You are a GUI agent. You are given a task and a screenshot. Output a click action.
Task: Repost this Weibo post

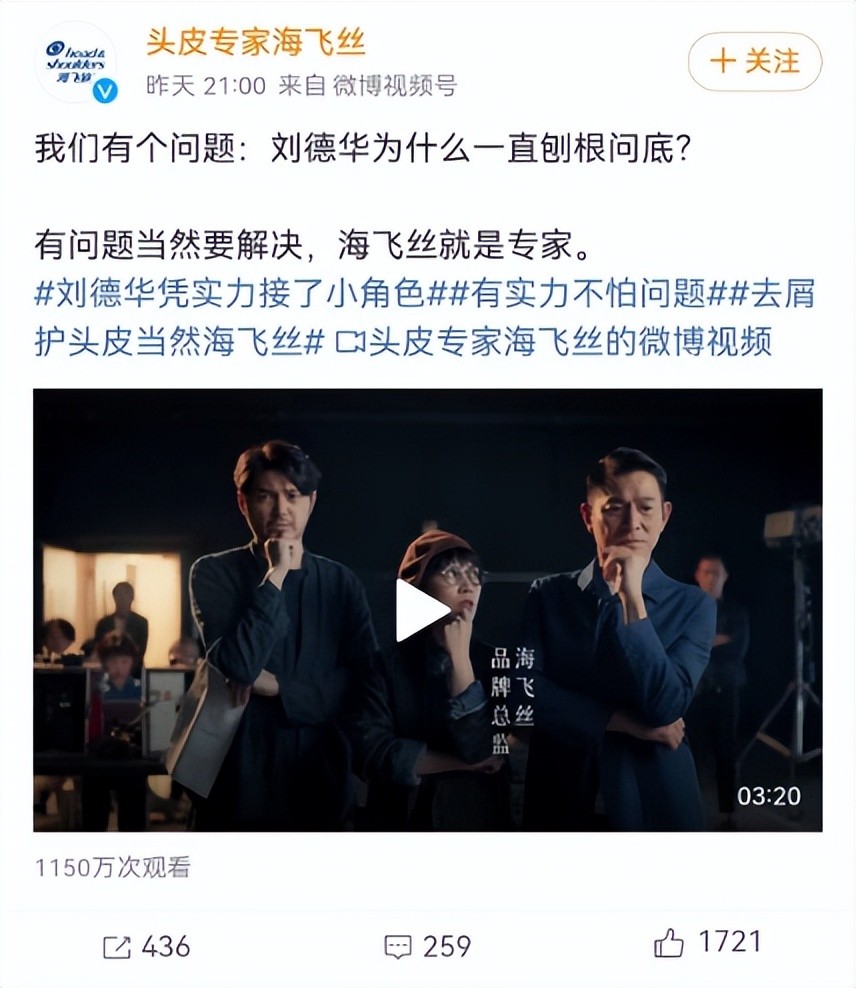146,945
